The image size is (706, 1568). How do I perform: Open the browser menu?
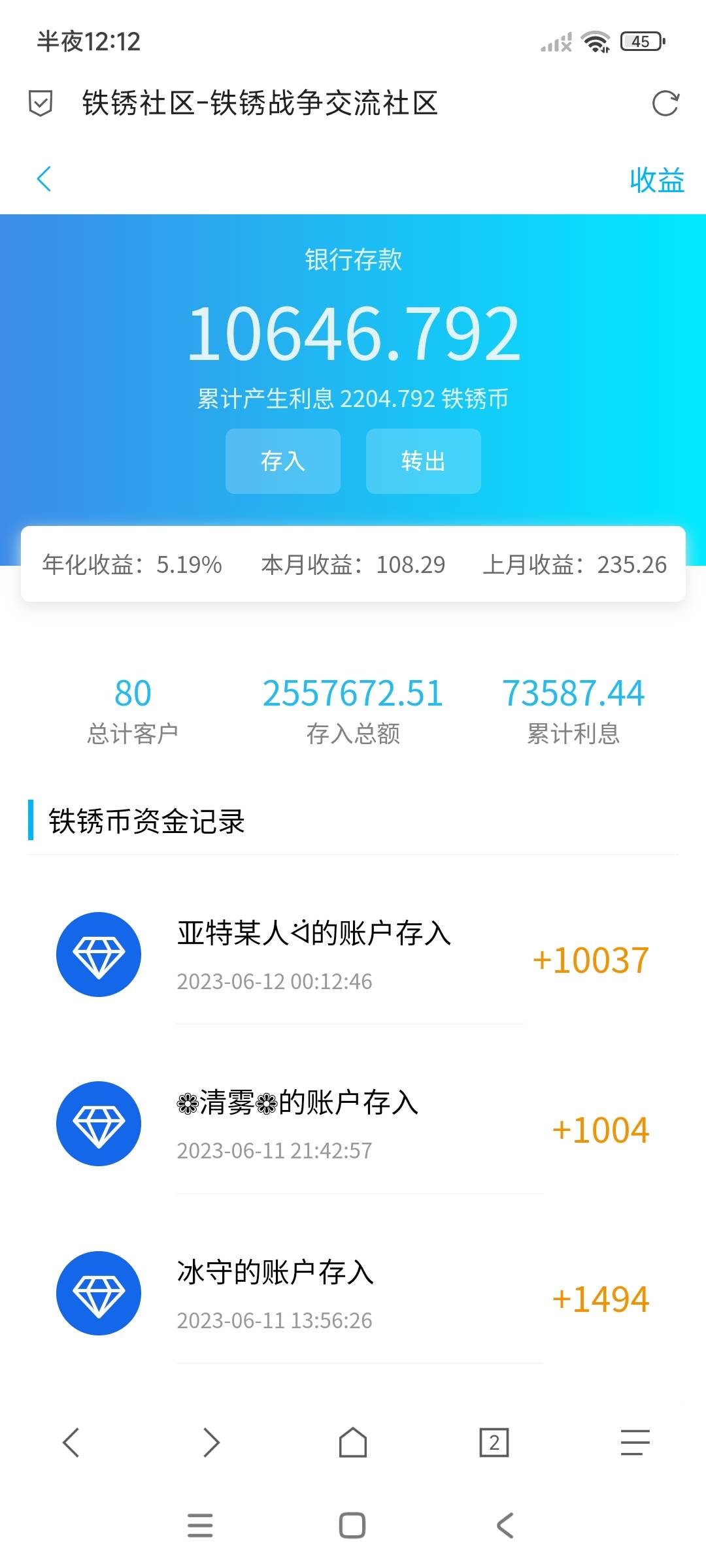pos(635,1443)
